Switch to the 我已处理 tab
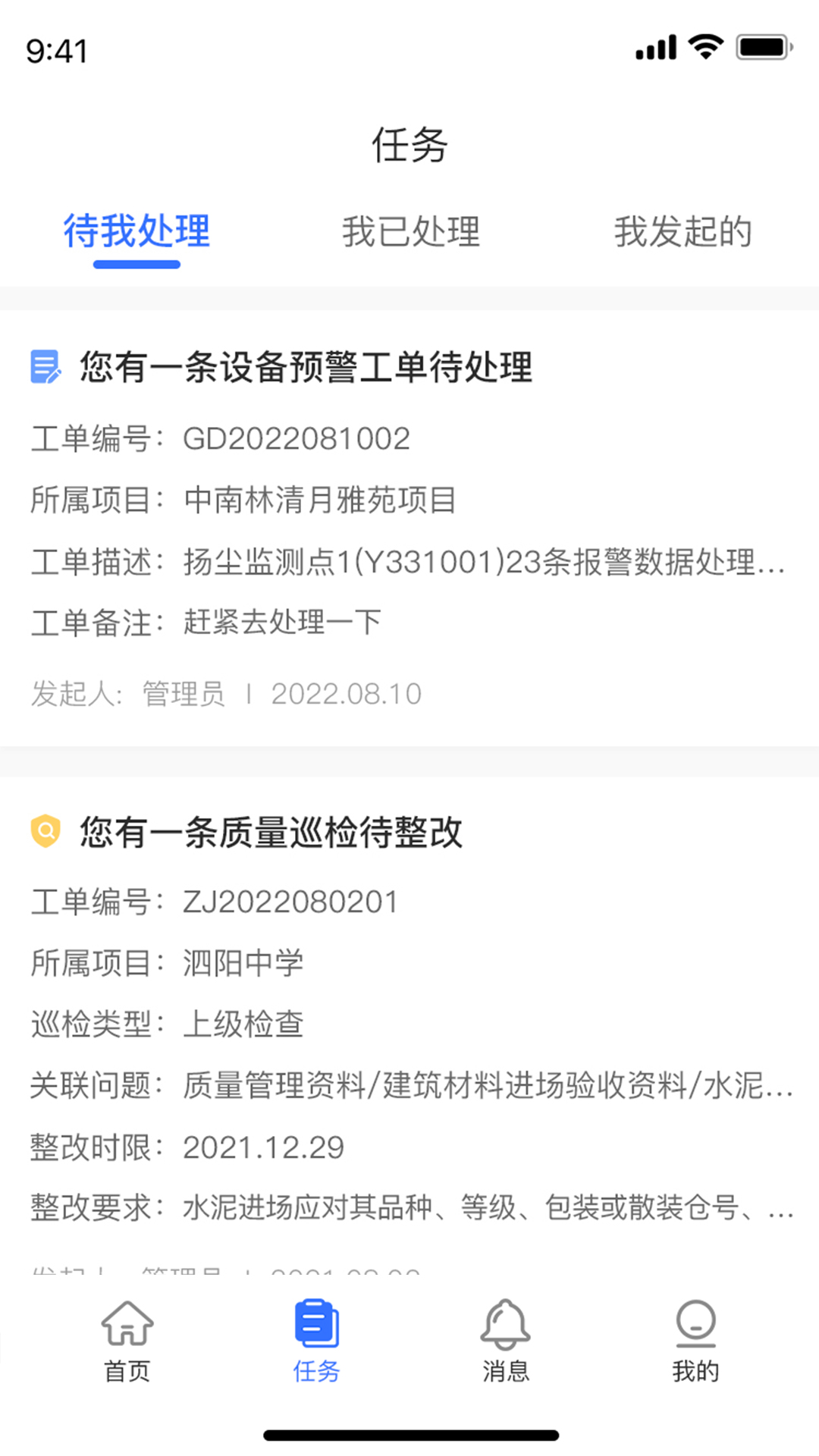 pos(410,231)
